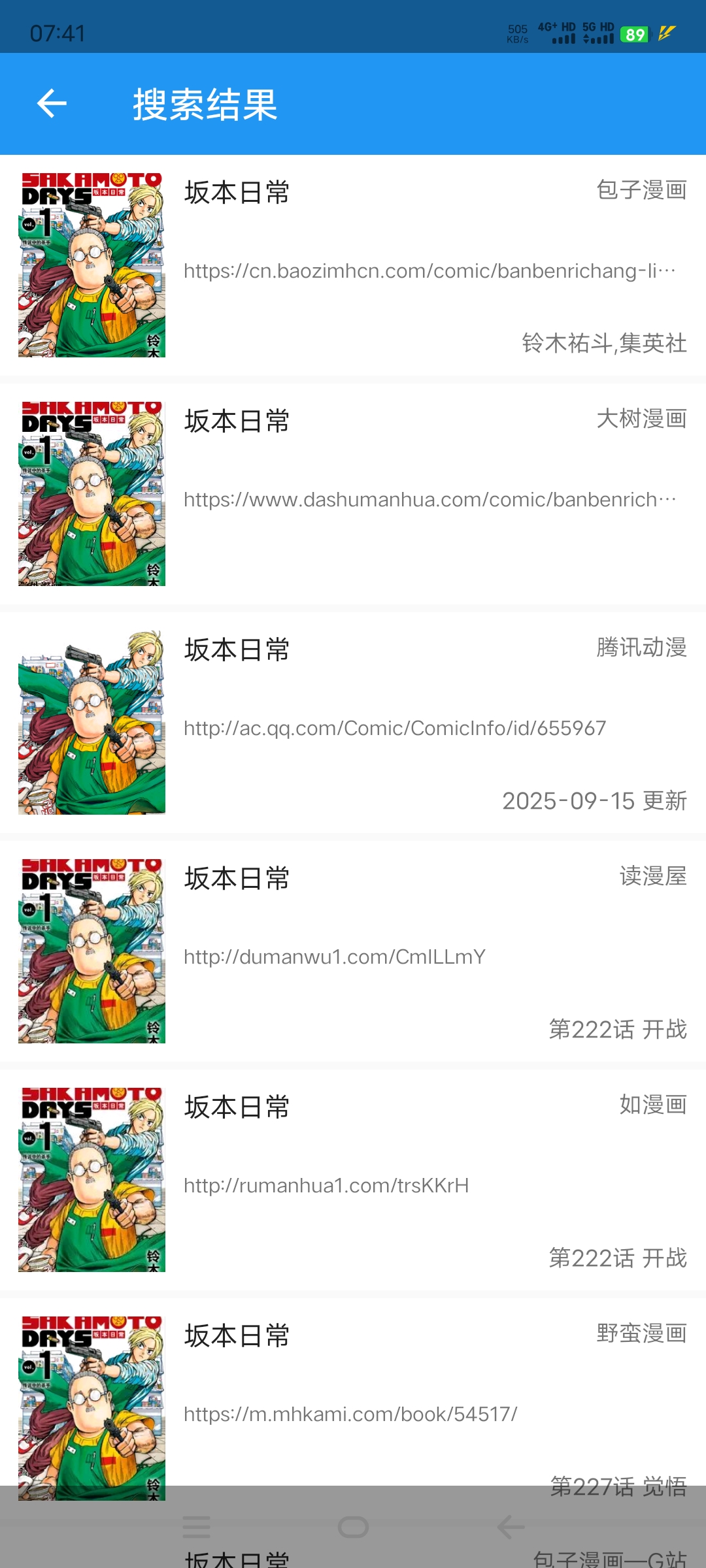Screen dimensions: 706x1568
Task: Open the ac.qq.com comic link
Action: click(395, 727)
